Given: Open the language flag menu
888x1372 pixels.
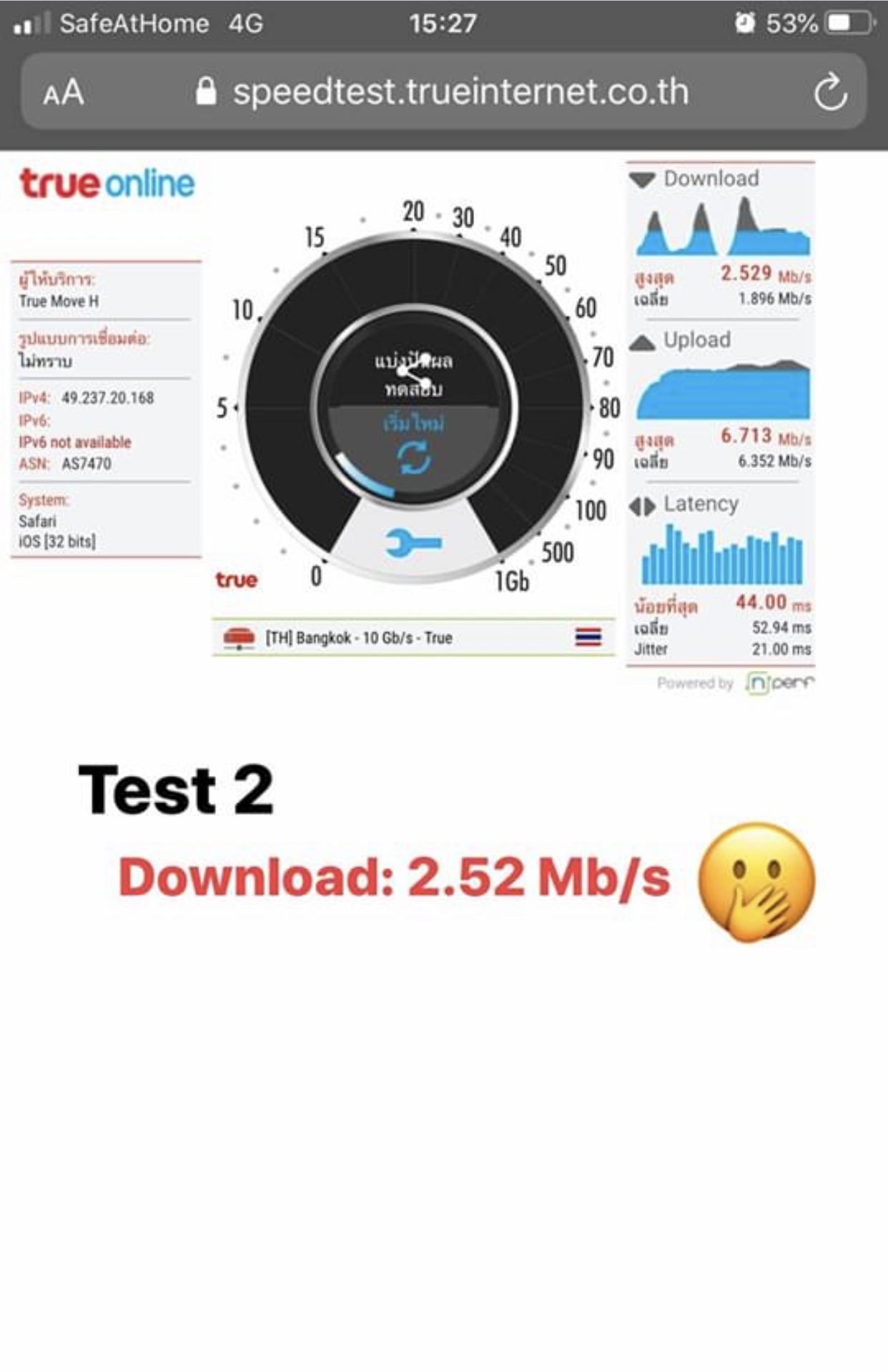Looking at the screenshot, I should (588, 637).
